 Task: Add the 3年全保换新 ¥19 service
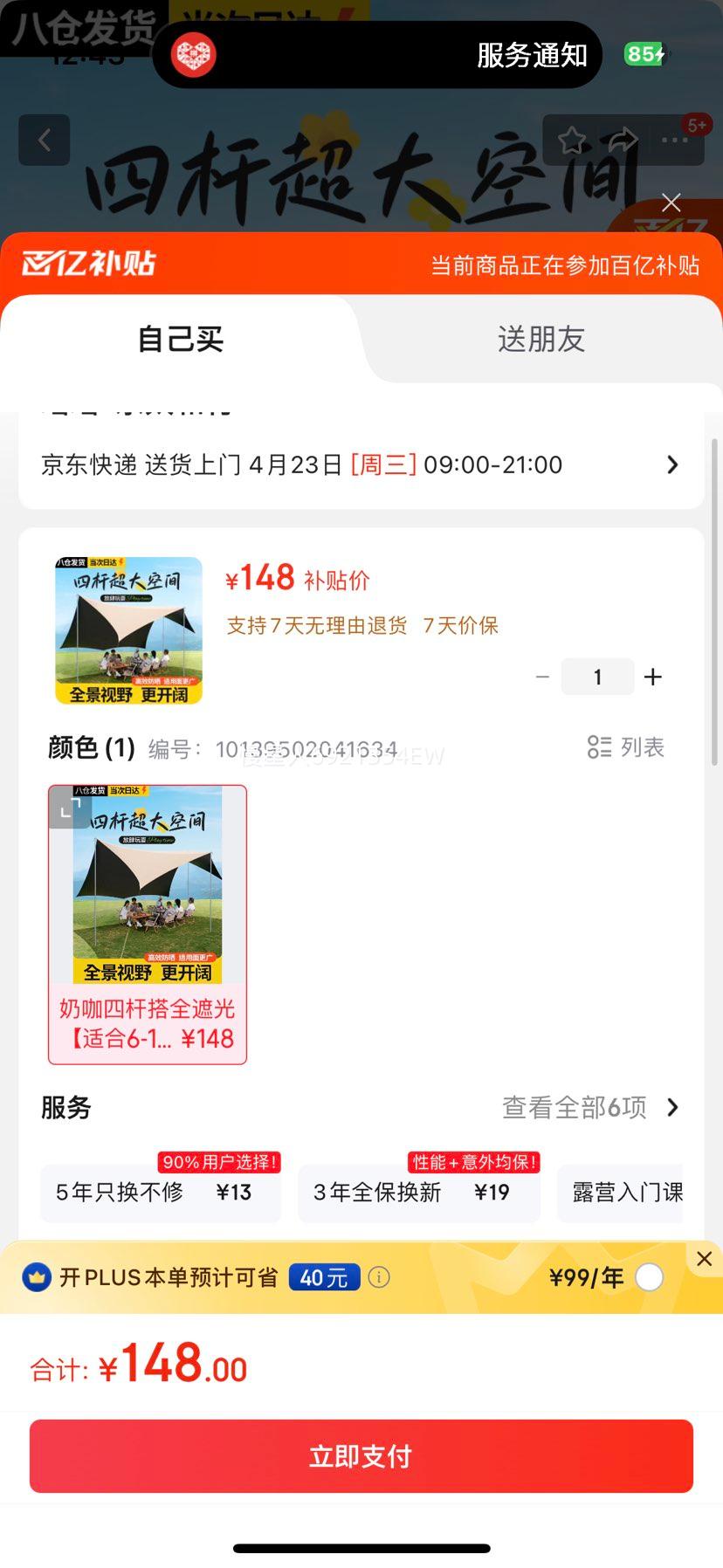(418, 1193)
